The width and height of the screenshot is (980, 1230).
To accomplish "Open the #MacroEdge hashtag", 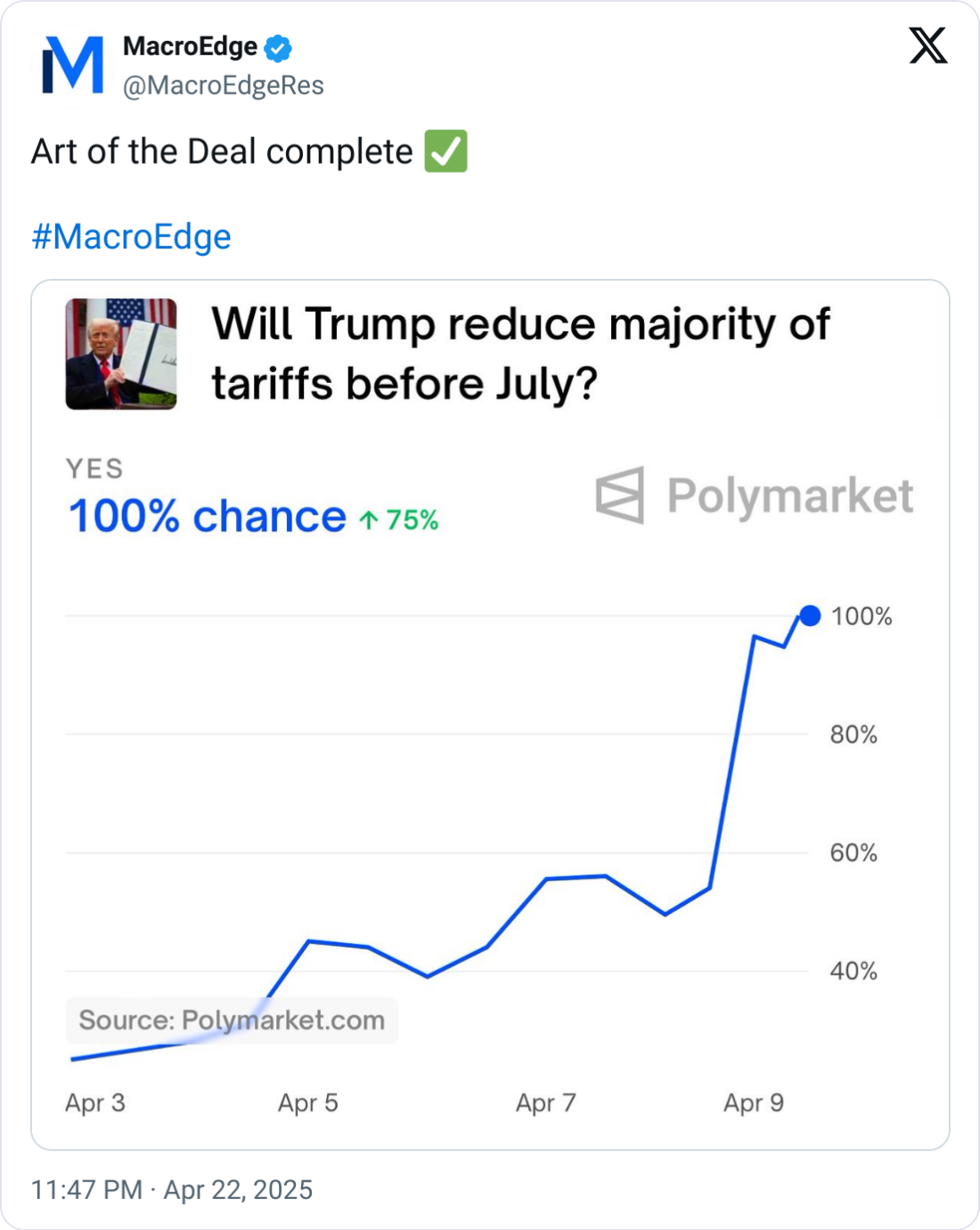I will point(131,237).
